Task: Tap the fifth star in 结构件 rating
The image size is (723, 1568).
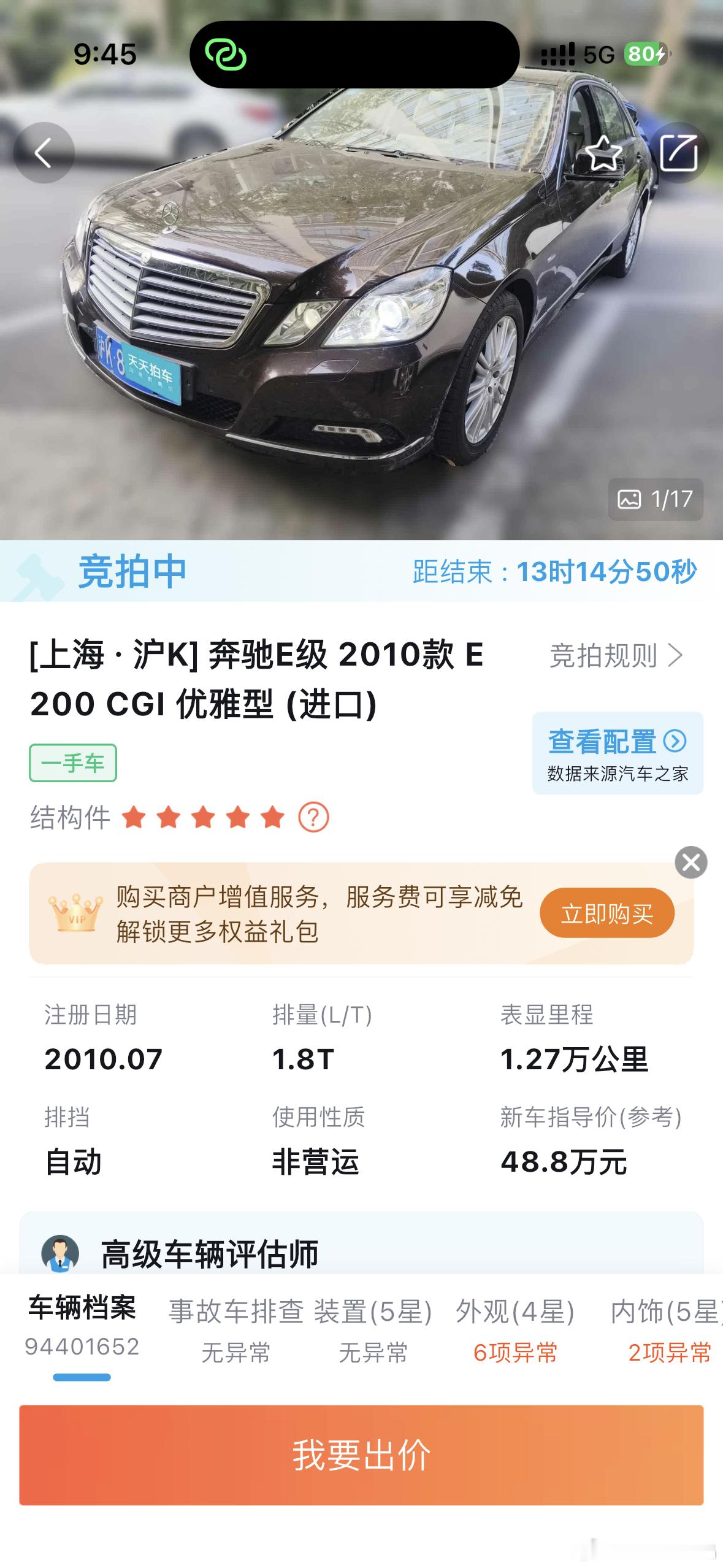Action: (270, 817)
